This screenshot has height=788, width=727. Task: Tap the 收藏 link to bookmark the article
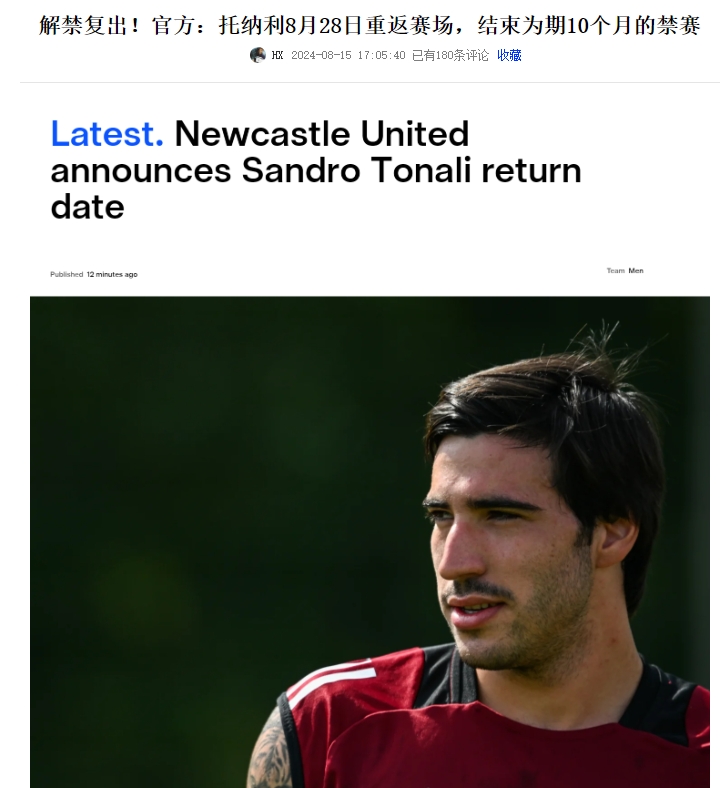(509, 56)
